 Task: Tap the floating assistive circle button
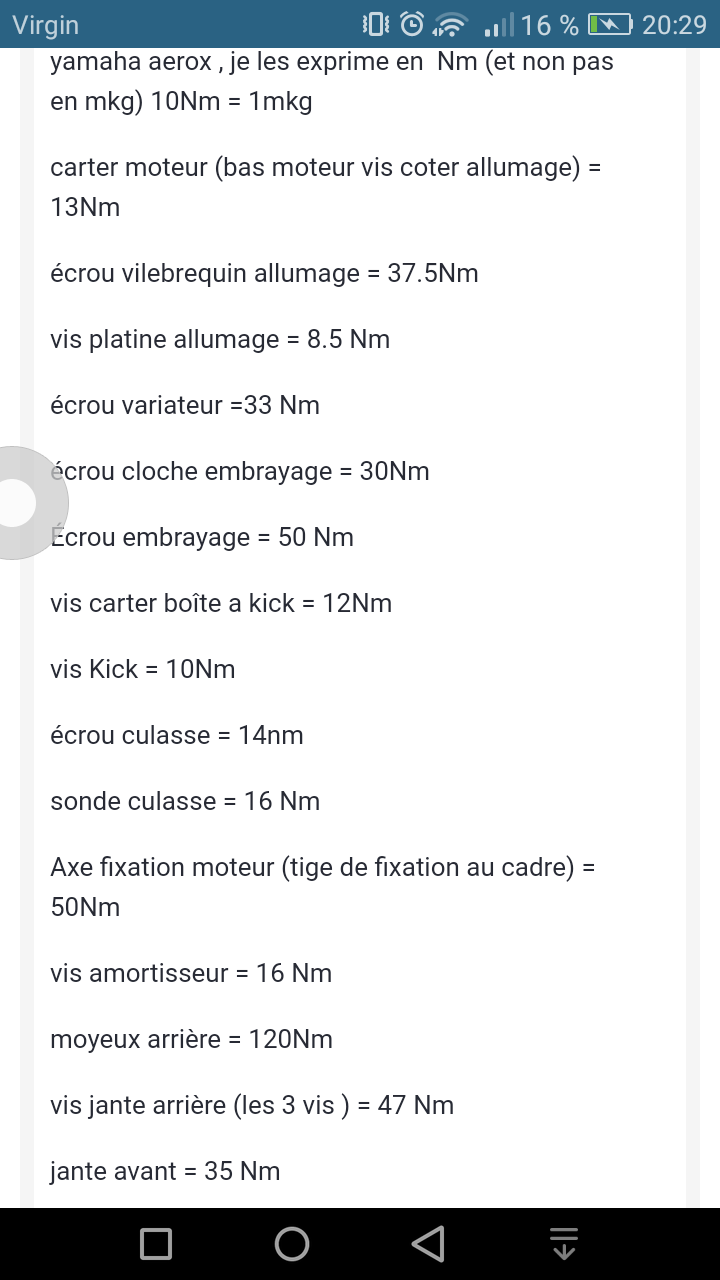(x=17, y=502)
